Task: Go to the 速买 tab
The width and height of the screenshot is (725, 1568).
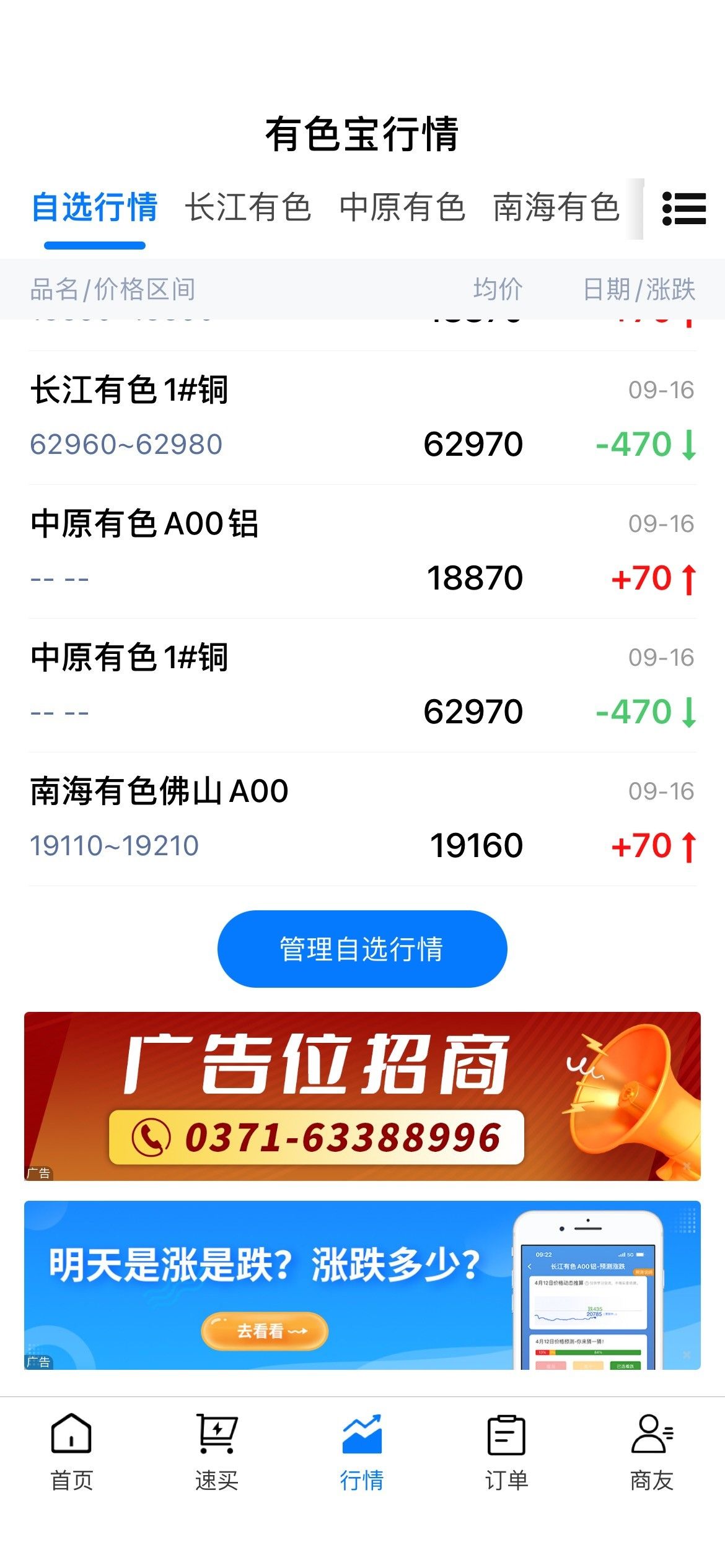Action: pyautogui.click(x=217, y=1452)
